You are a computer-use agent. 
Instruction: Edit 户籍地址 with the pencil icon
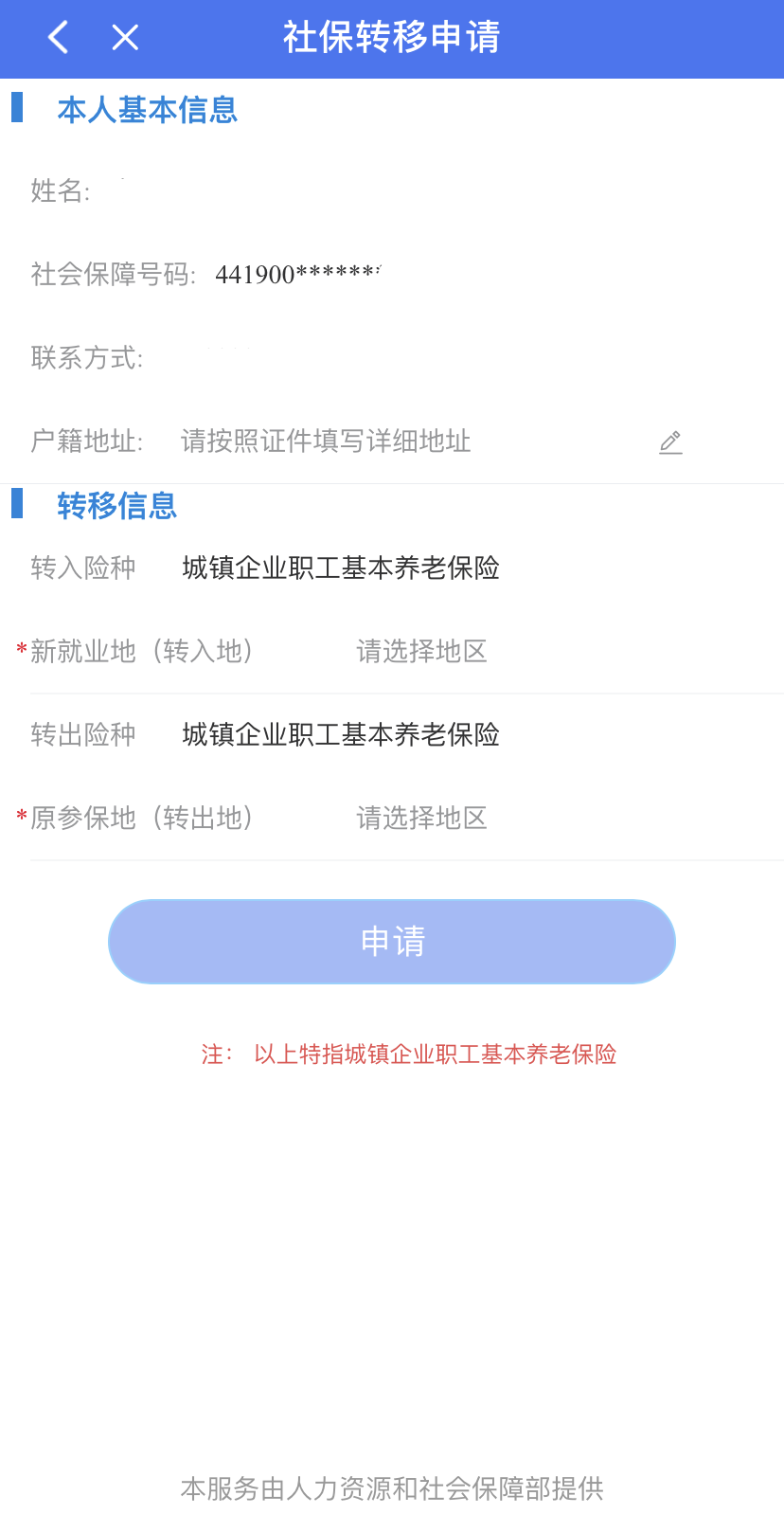pyautogui.click(x=670, y=442)
